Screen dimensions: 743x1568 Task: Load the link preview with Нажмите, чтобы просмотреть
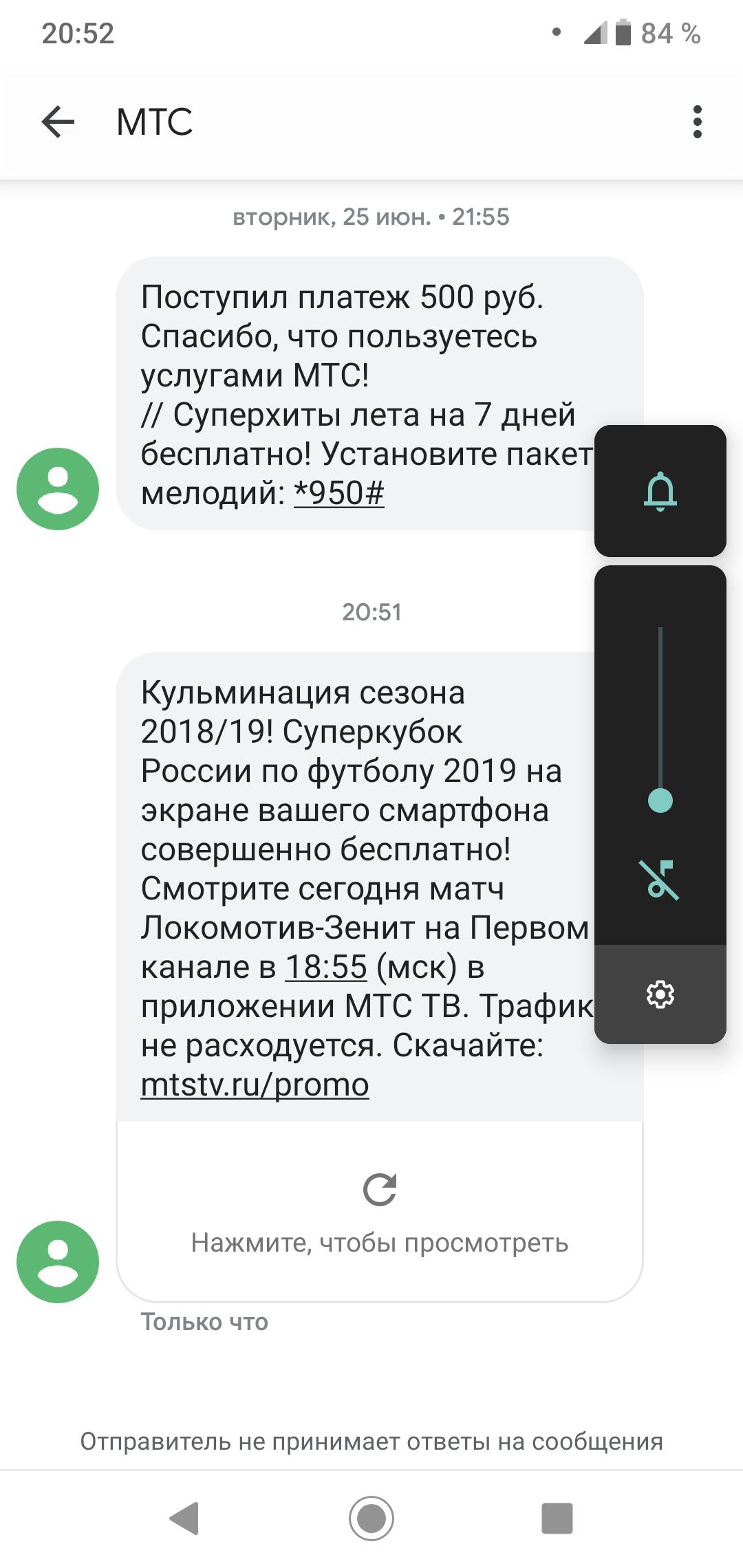[x=380, y=1212]
